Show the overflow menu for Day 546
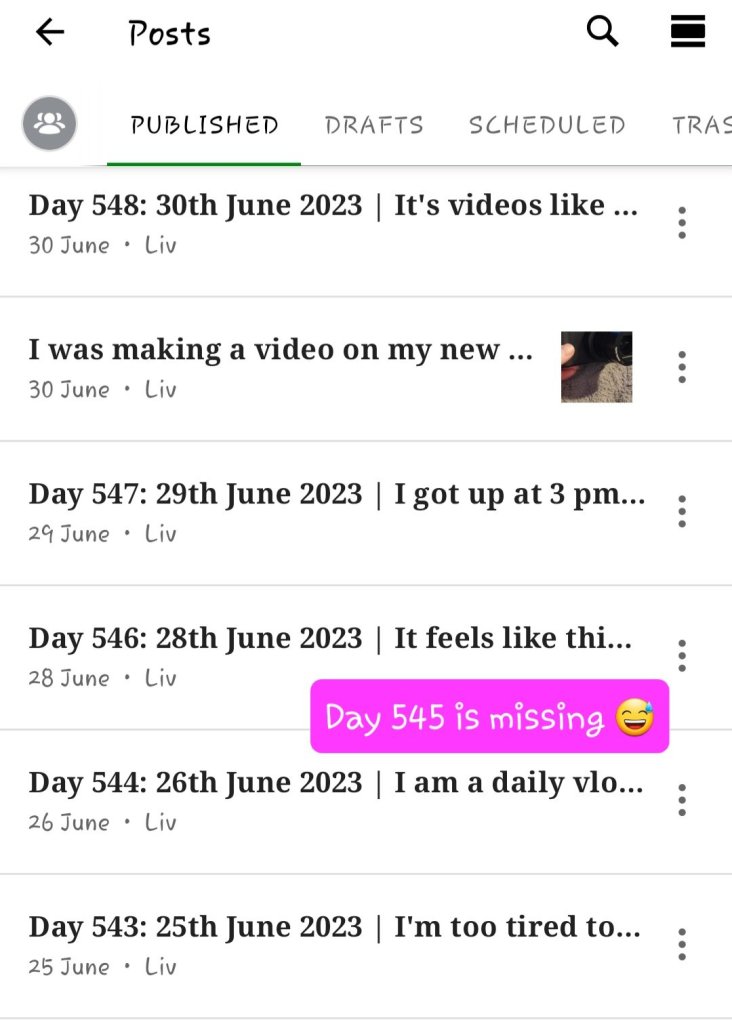 point(682,655)
